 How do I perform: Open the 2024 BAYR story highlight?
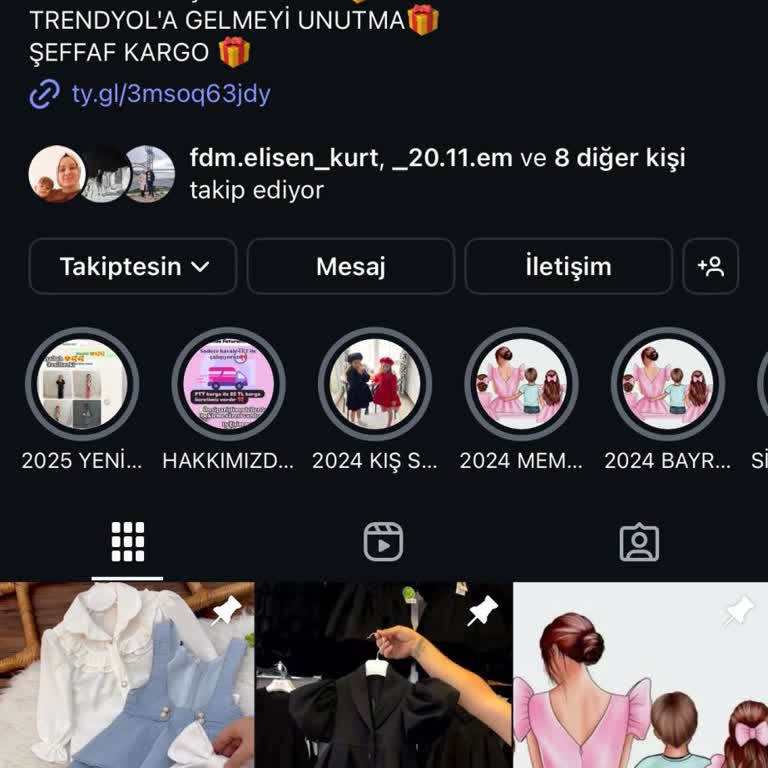pyautogui.click(x=667, y=385)
